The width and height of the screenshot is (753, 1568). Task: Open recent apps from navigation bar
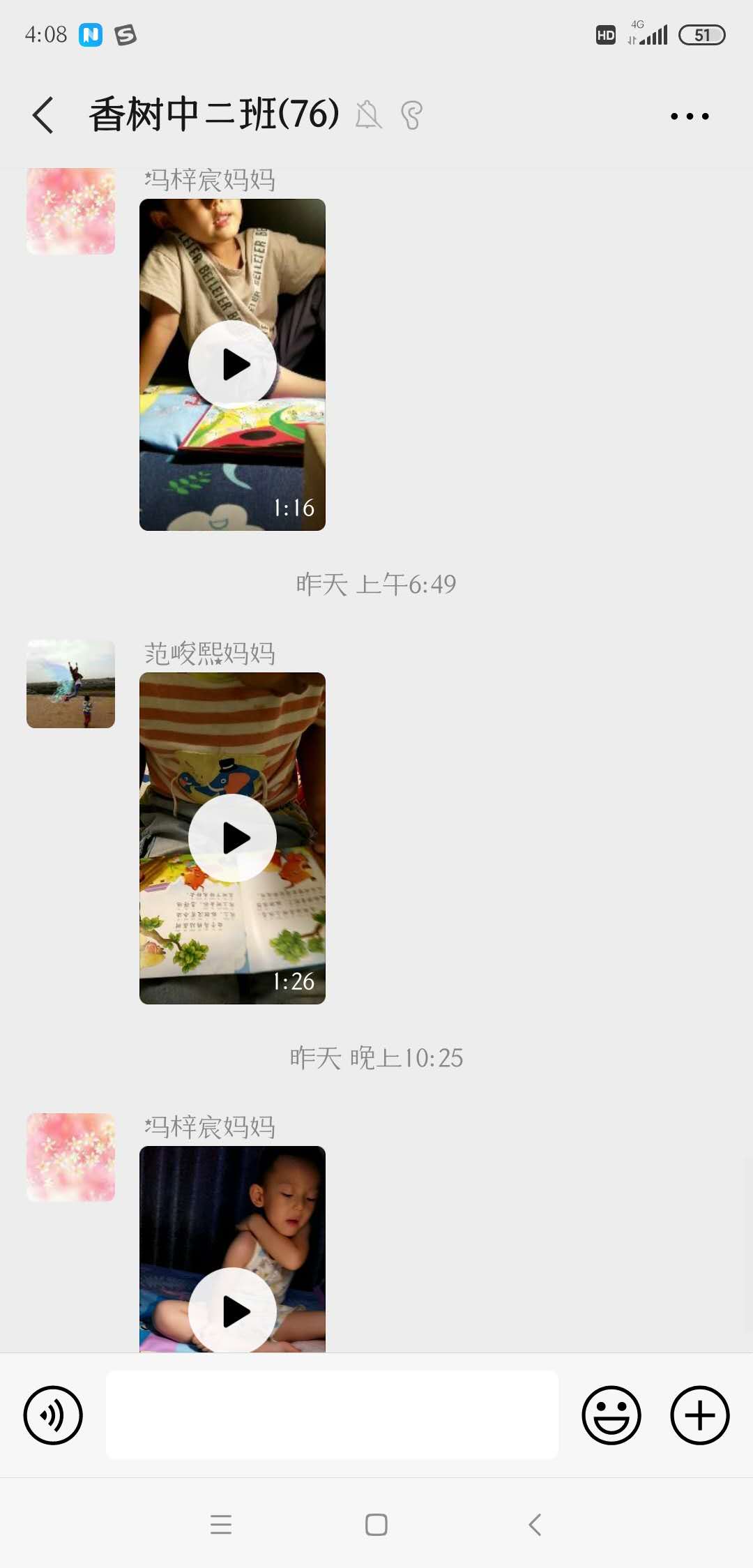tap(220, 1525)
